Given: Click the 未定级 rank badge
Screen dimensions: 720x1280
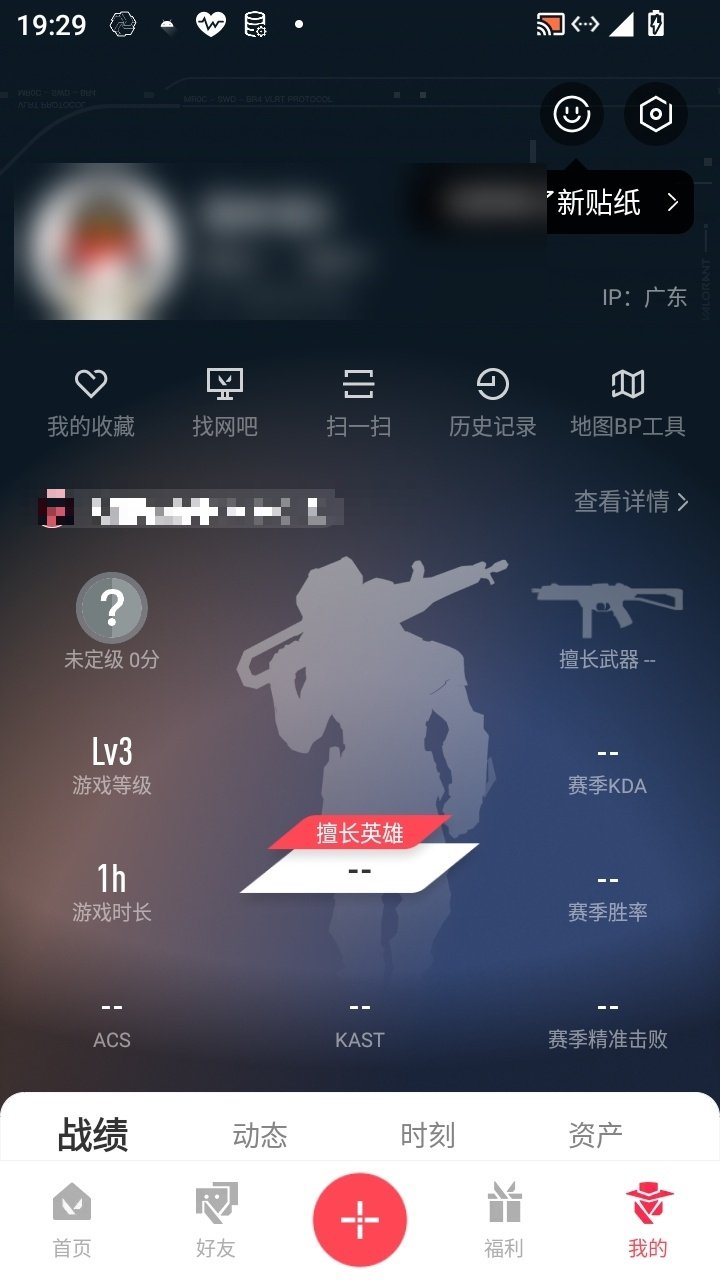Looking at the screenshot, I should tap(112, 607).
